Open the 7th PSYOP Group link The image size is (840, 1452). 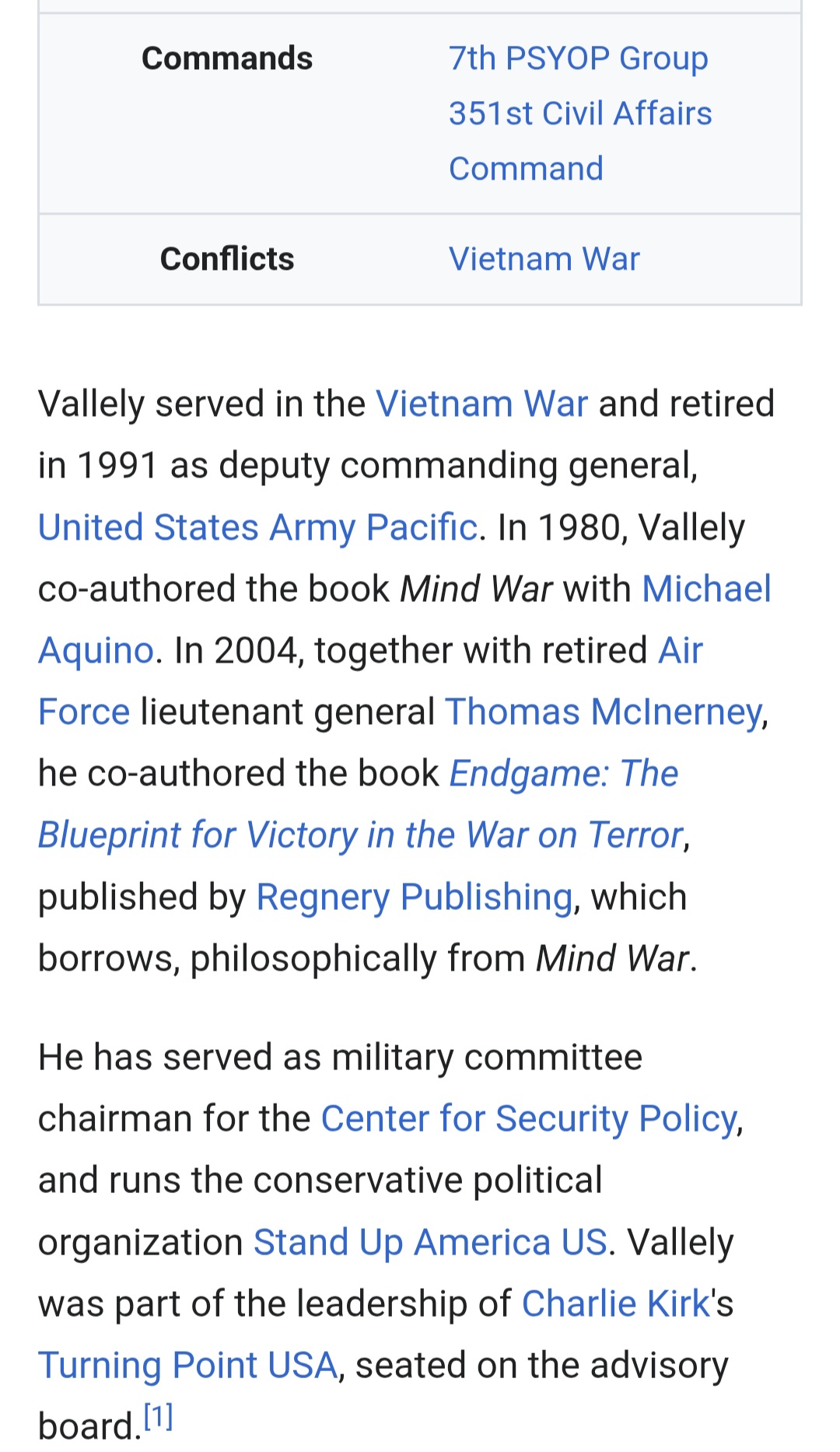coord(578,58)
